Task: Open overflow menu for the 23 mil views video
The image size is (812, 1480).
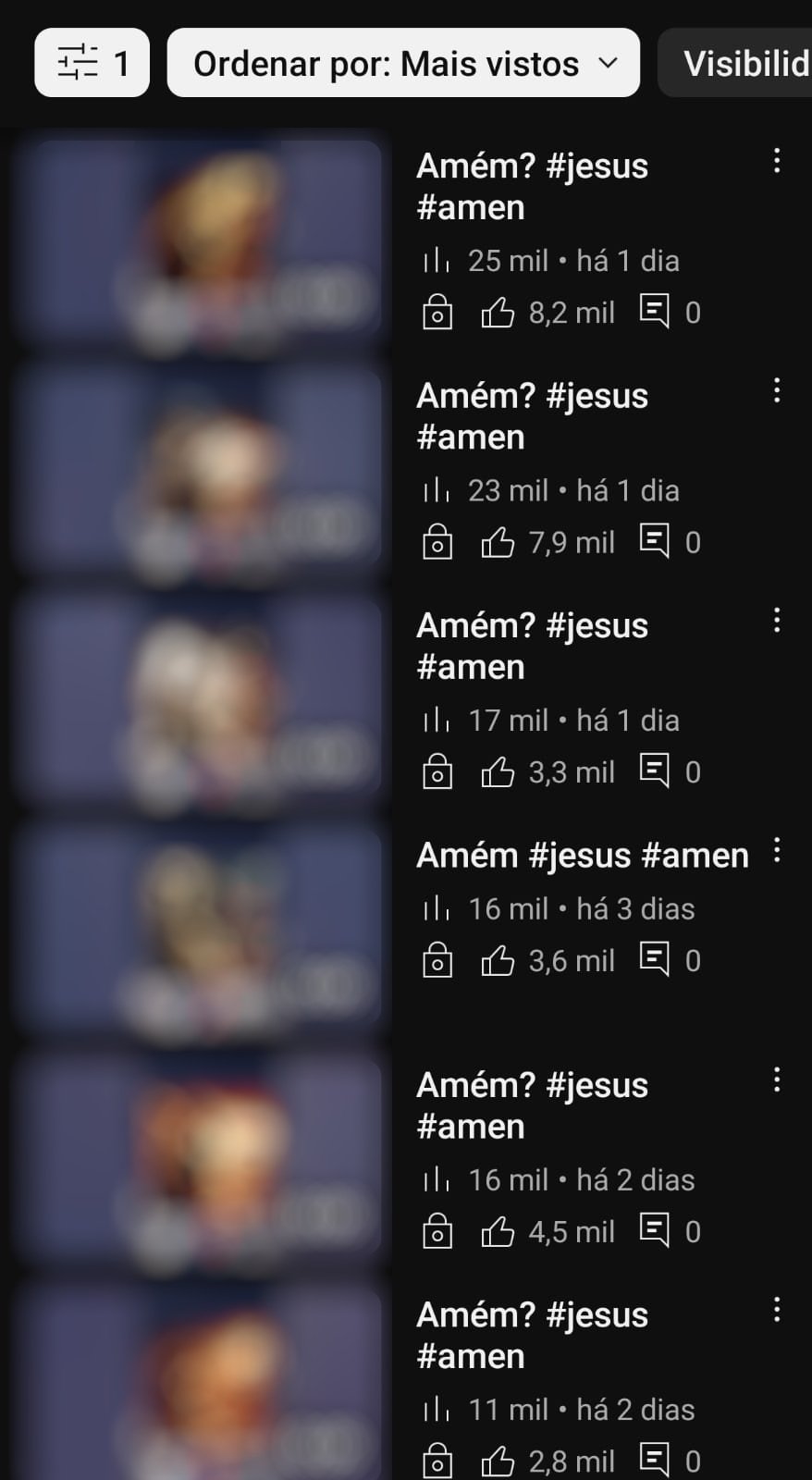Action: [777, 390]
